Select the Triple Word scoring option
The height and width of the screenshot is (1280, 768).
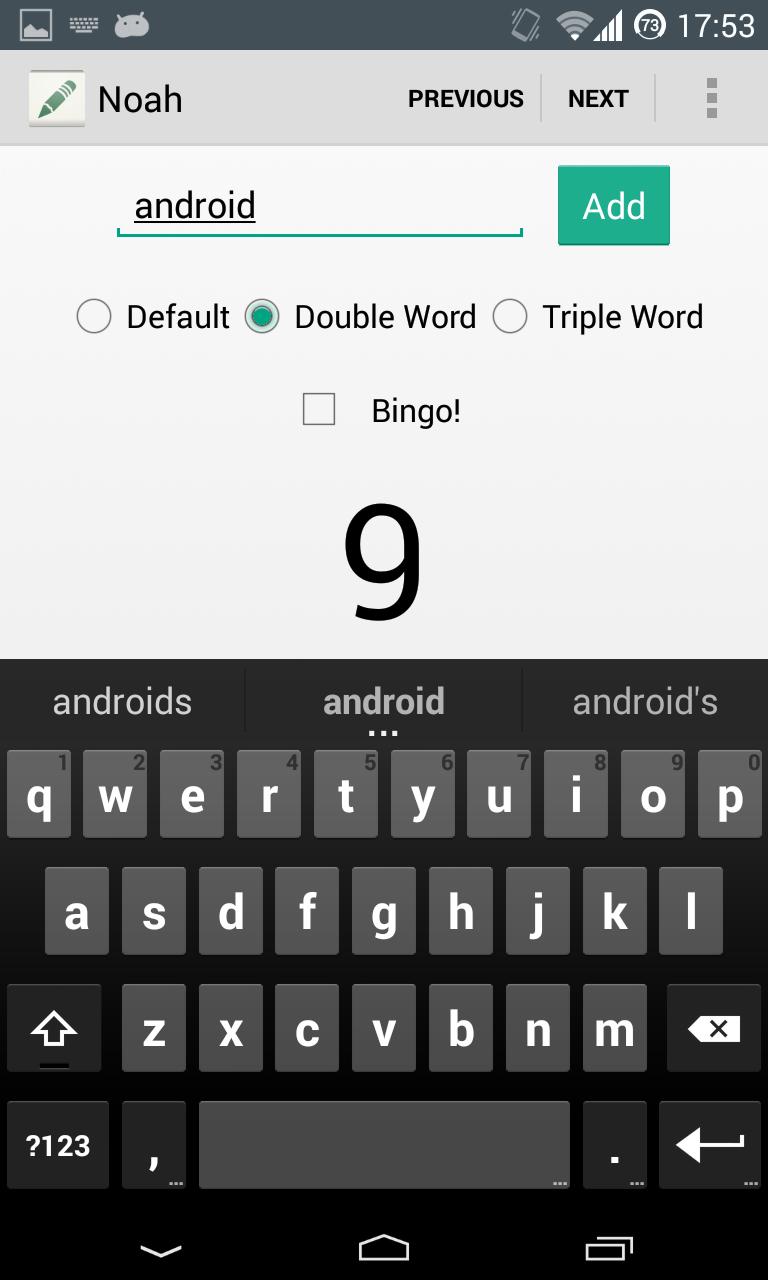point(510,317)
